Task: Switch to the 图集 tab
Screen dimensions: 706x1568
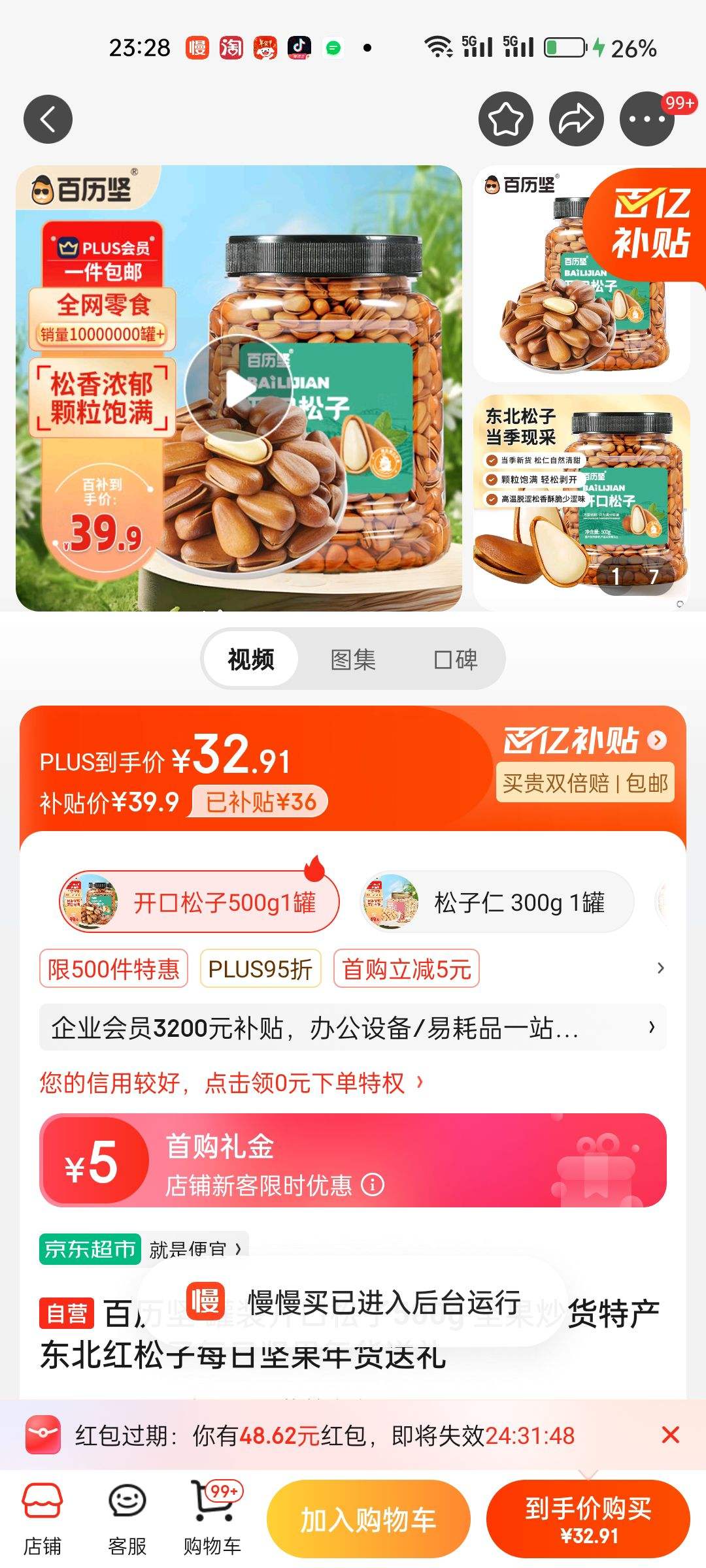Action: pyautogui.click(x=353, y=660)
